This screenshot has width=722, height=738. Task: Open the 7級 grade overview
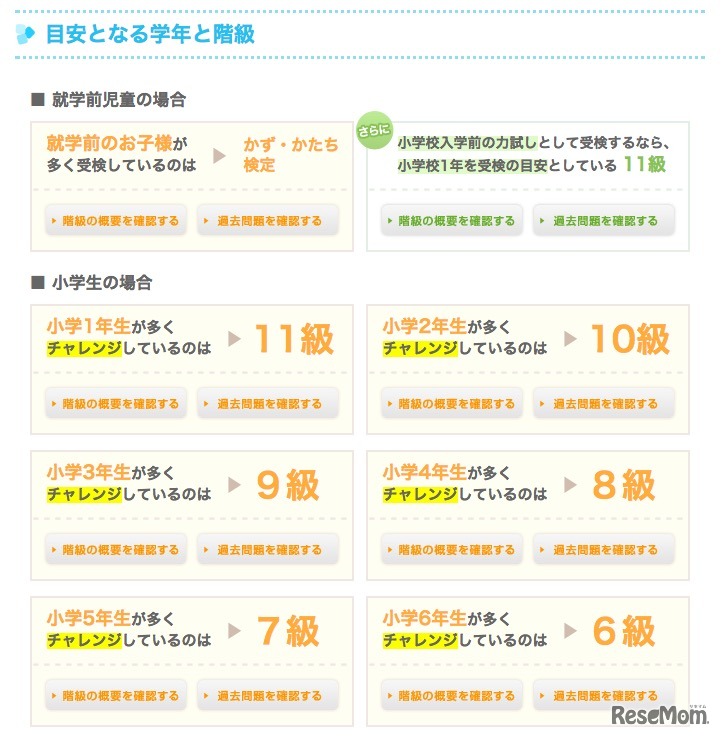point(115,695)
